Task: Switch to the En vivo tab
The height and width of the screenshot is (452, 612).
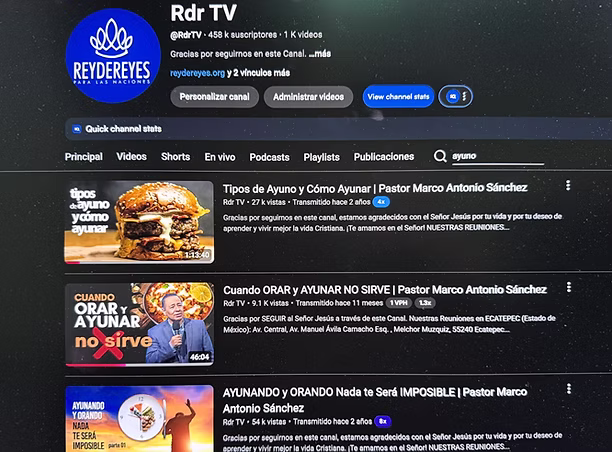Action: pos(220,157)
